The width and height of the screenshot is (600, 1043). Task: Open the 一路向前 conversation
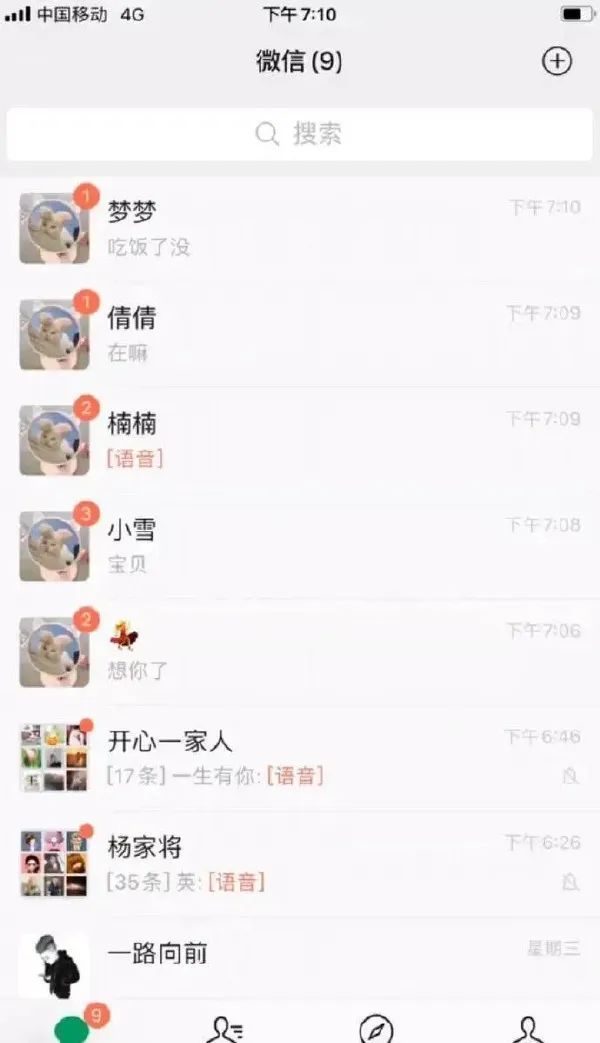coord(300,958)
